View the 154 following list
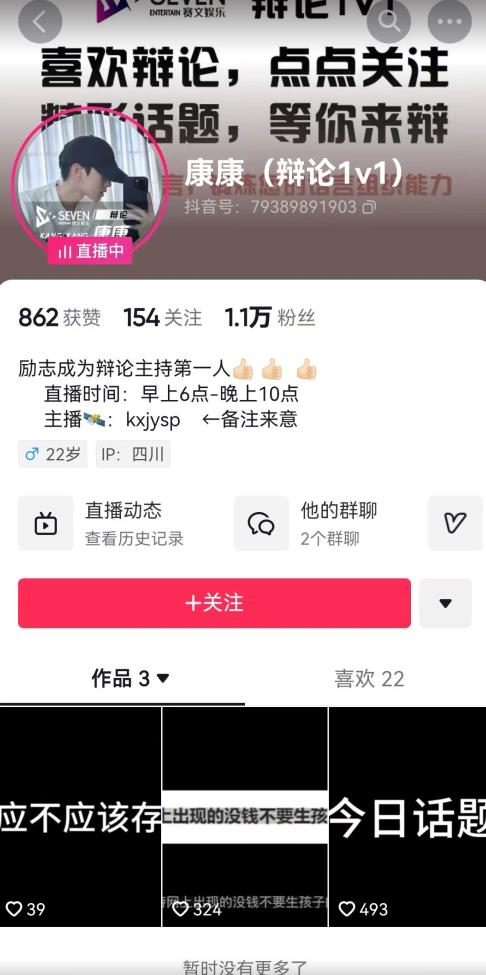This screenshot has width=486, height=975. (x=163, y=318)
